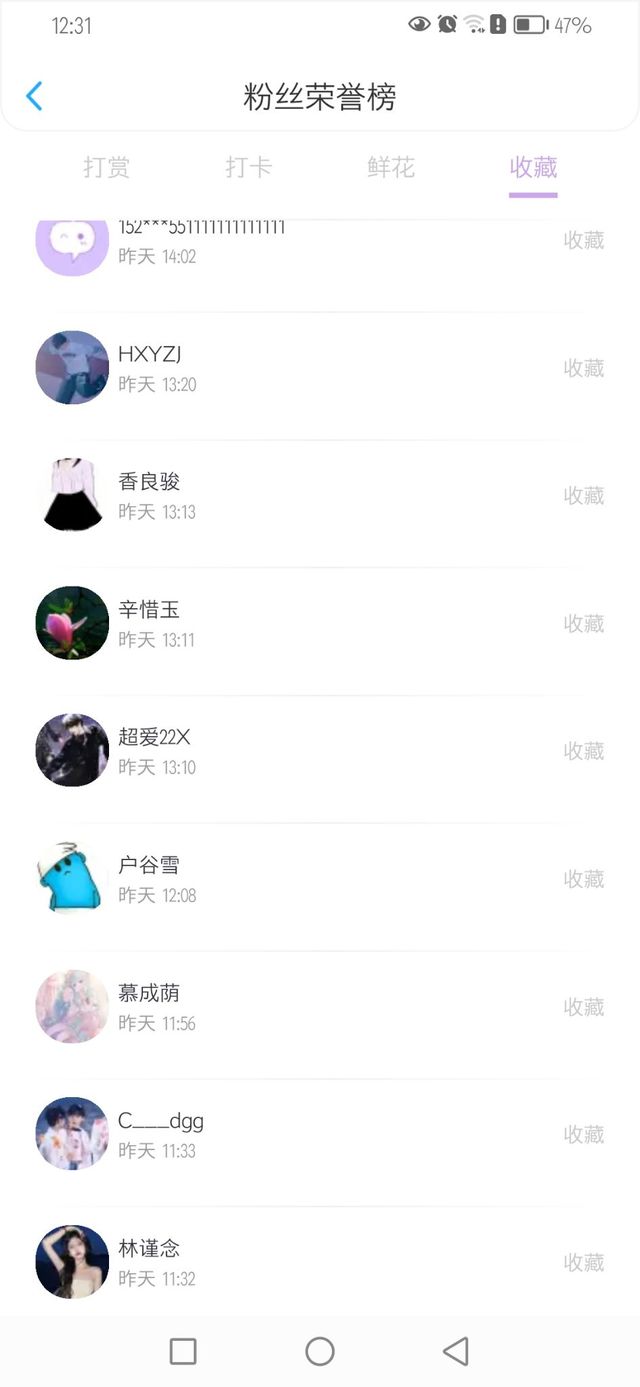Open 香良骏's fan entry
This screenshot has height=1387, width=640.
point(320,496)
